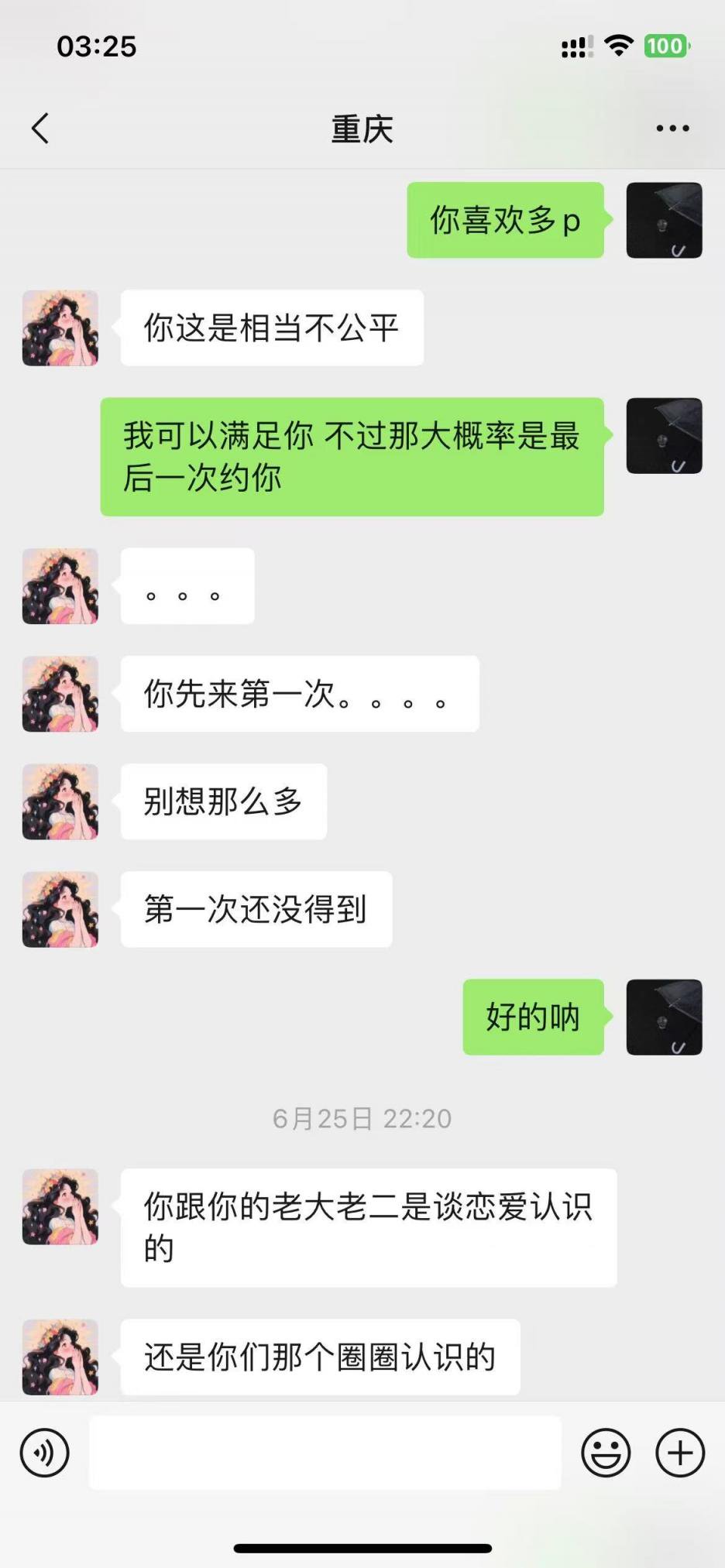Viewport: 725px width, 1568px height.
Task: Focus the message text field
Action: pos(325,1453)
